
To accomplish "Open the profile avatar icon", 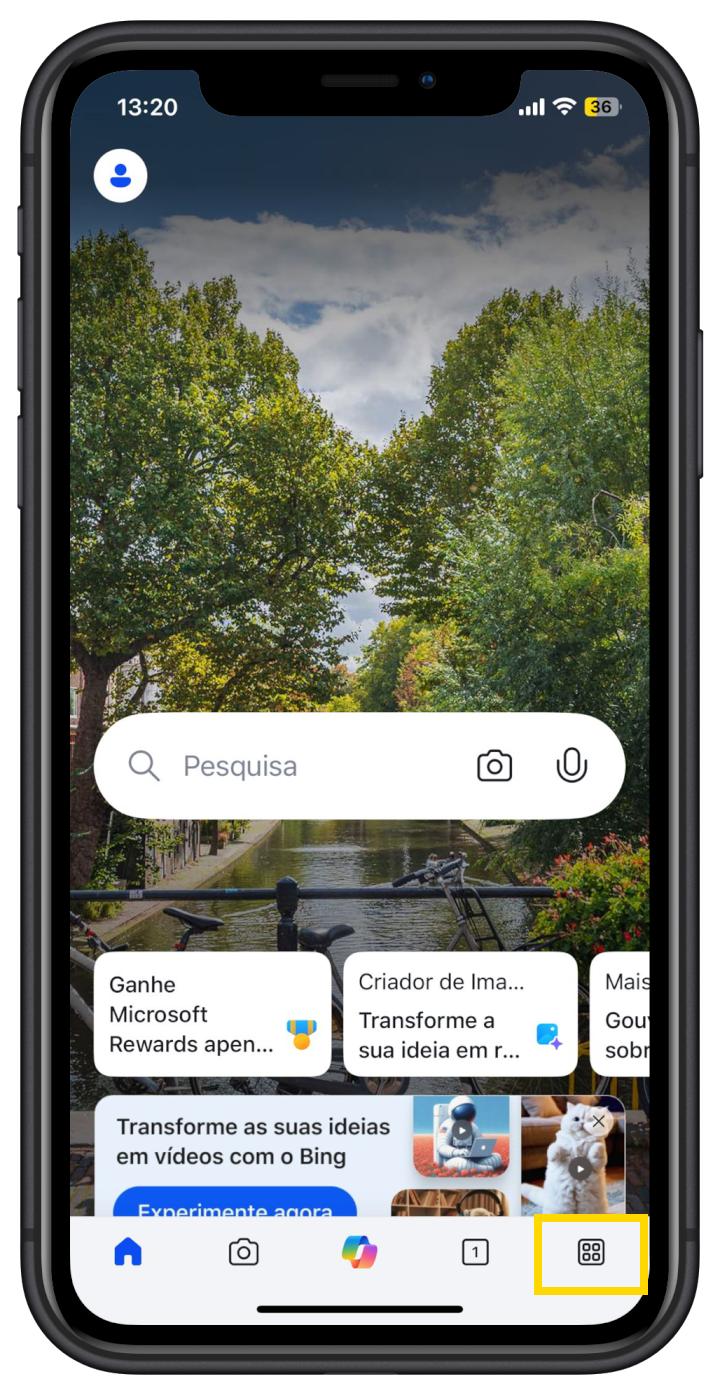I will click(x=120, y=176).
